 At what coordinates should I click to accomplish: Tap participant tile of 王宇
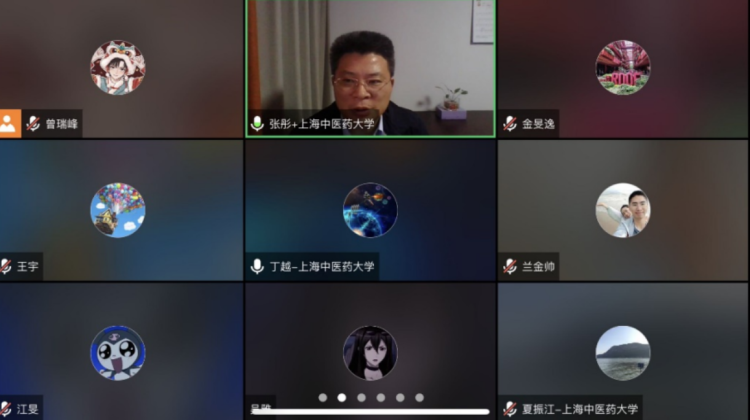coord(118,210)
